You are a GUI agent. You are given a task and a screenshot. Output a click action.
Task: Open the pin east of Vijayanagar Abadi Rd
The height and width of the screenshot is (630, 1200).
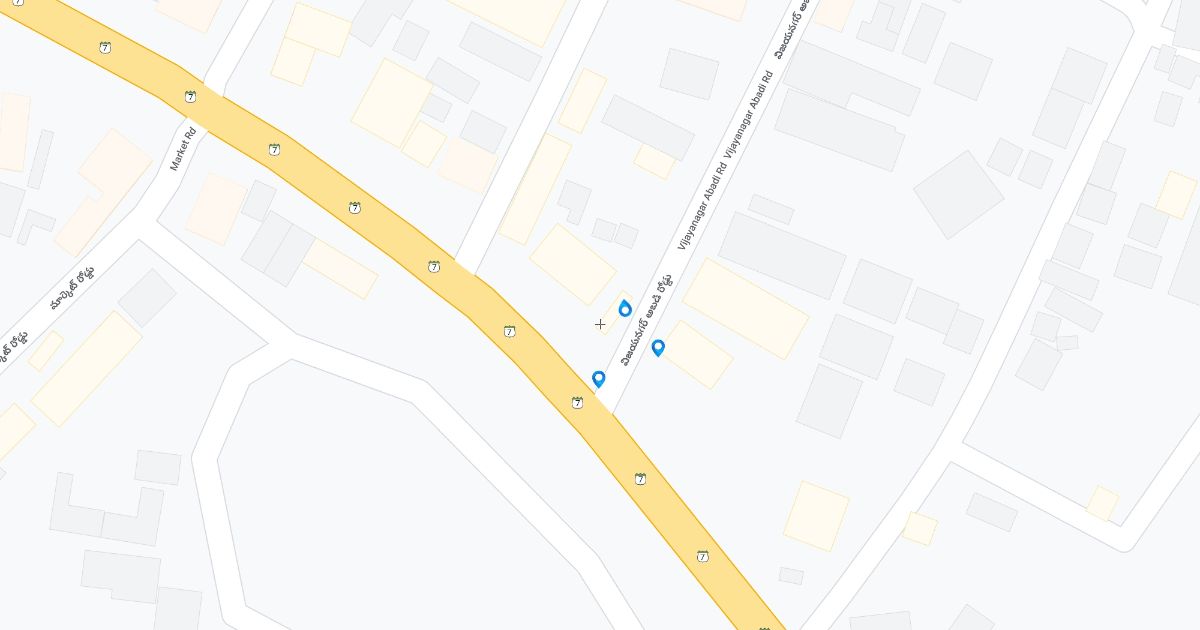658,347
